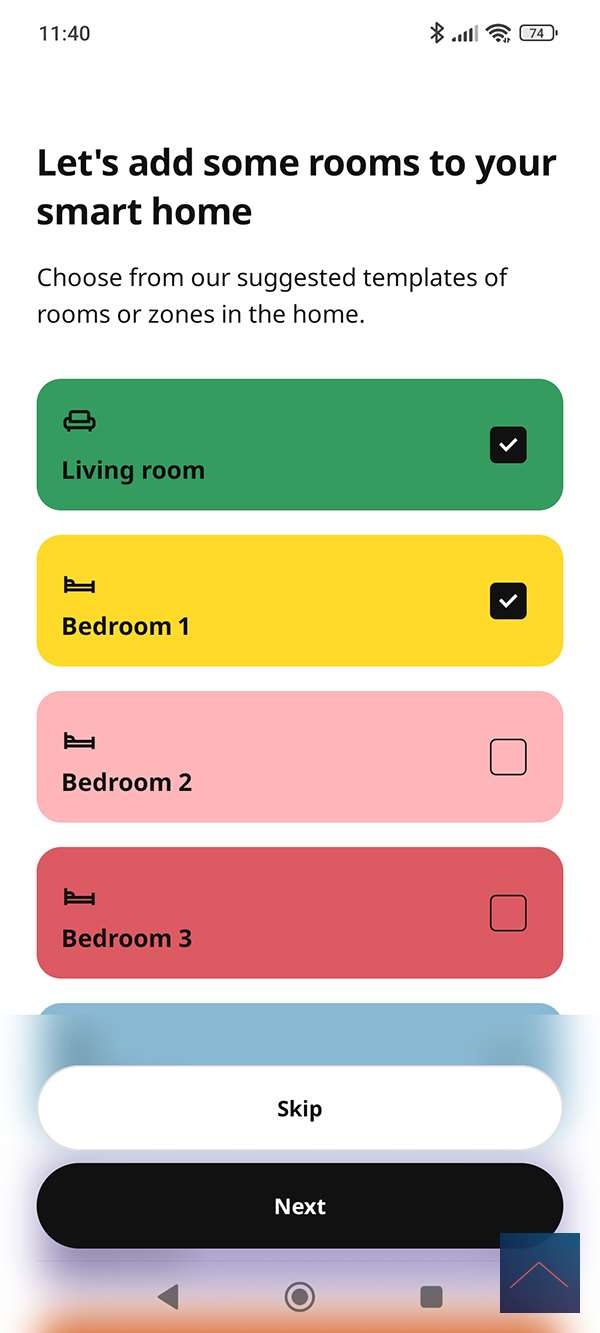Go back using system back button
This screenshot has height=1333, width=600.
click(168, 1297)
